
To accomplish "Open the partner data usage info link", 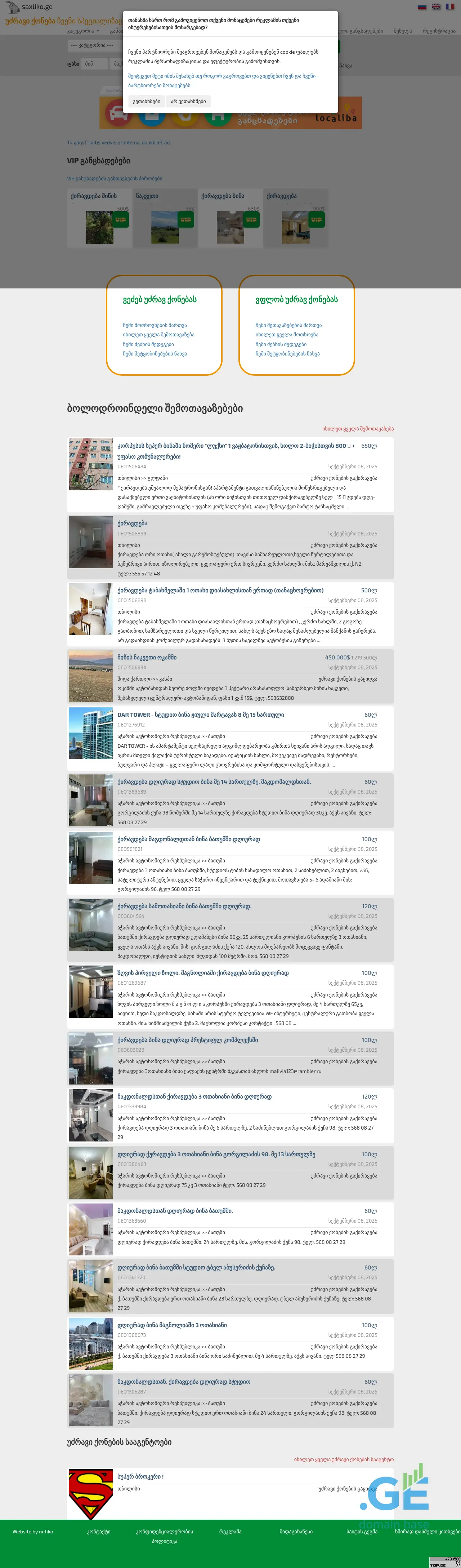I will click(x=221, y=80).
